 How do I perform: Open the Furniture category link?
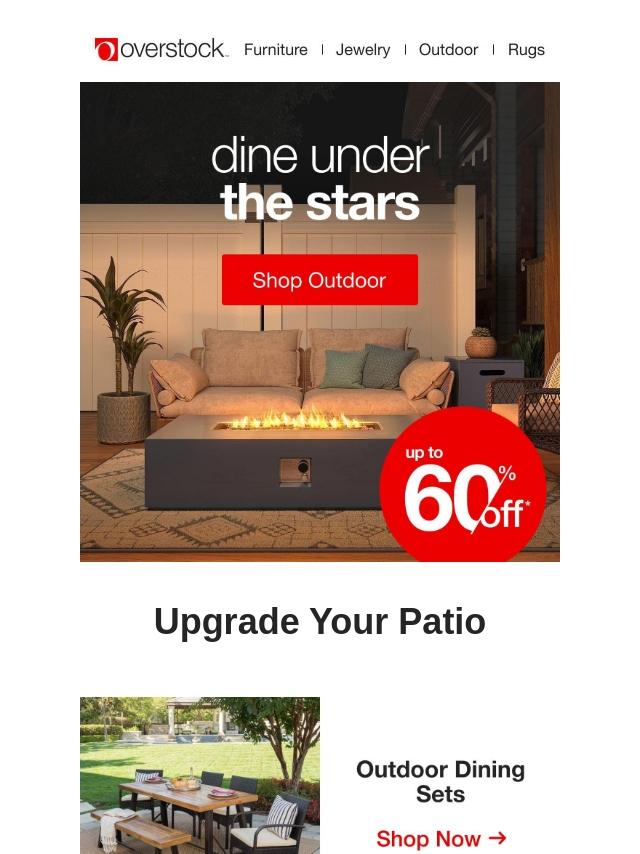[x=275, y=49]
